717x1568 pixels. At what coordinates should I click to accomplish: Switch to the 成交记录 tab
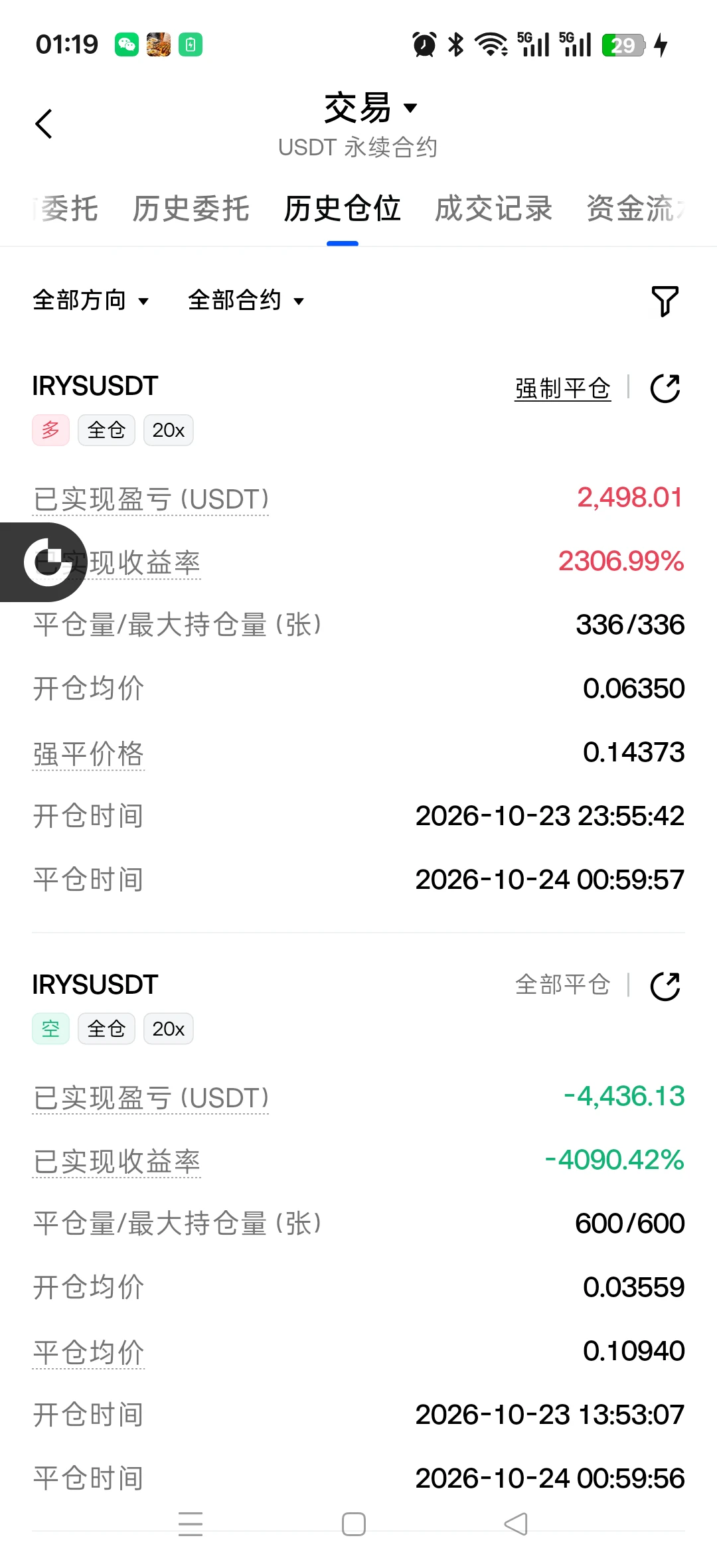coord(493,208)
